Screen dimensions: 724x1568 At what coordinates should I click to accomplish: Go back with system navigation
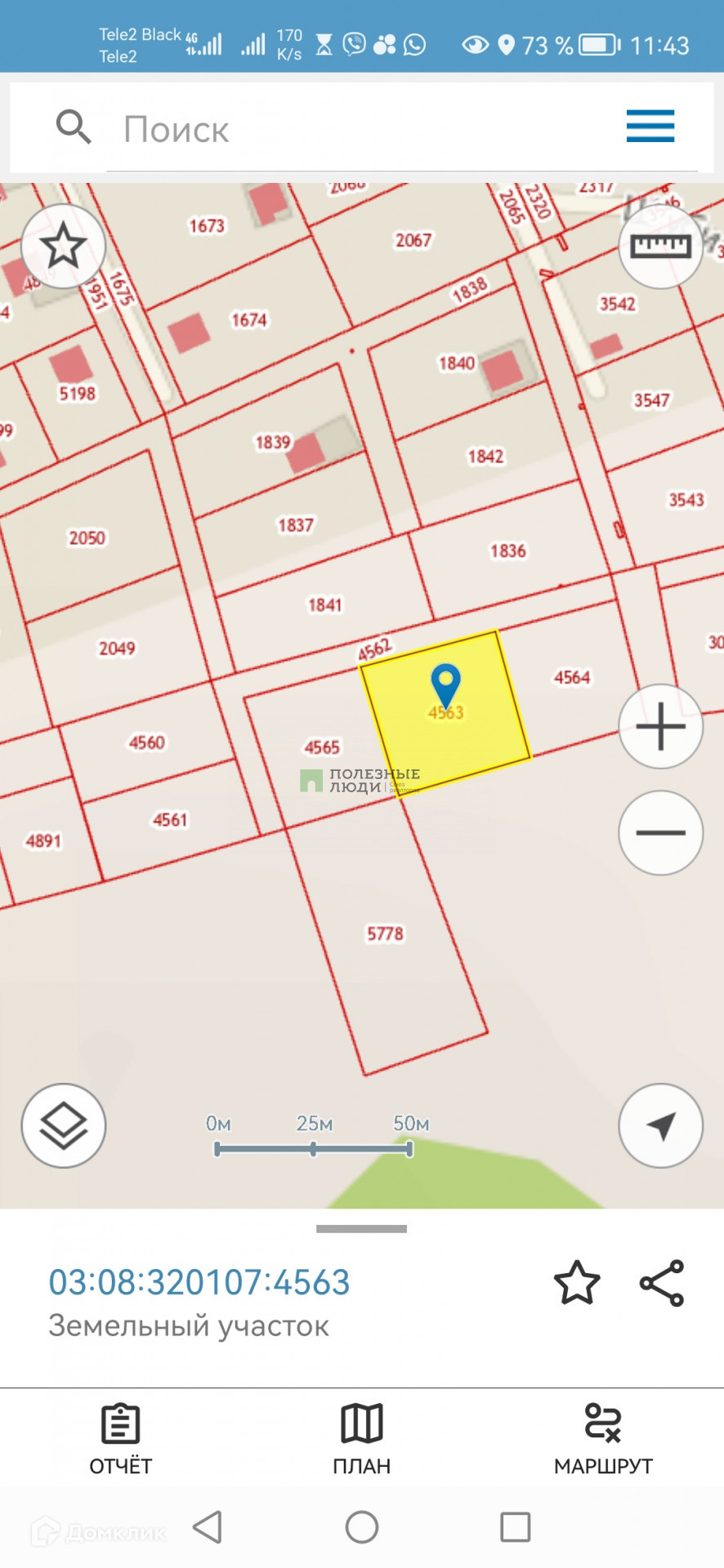(208, 1526)
